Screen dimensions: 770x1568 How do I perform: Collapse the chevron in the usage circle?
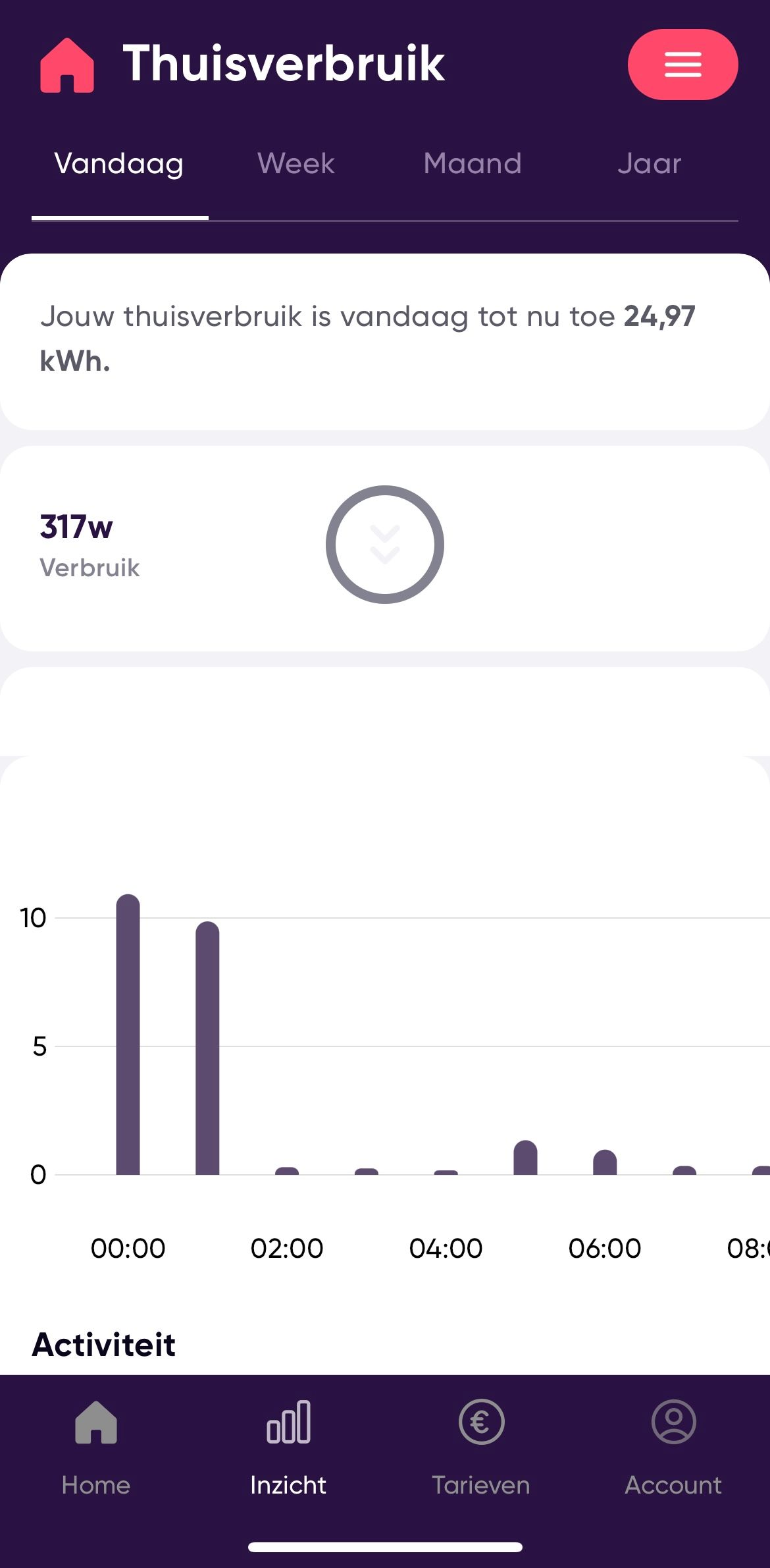click(x=384, y=544)
